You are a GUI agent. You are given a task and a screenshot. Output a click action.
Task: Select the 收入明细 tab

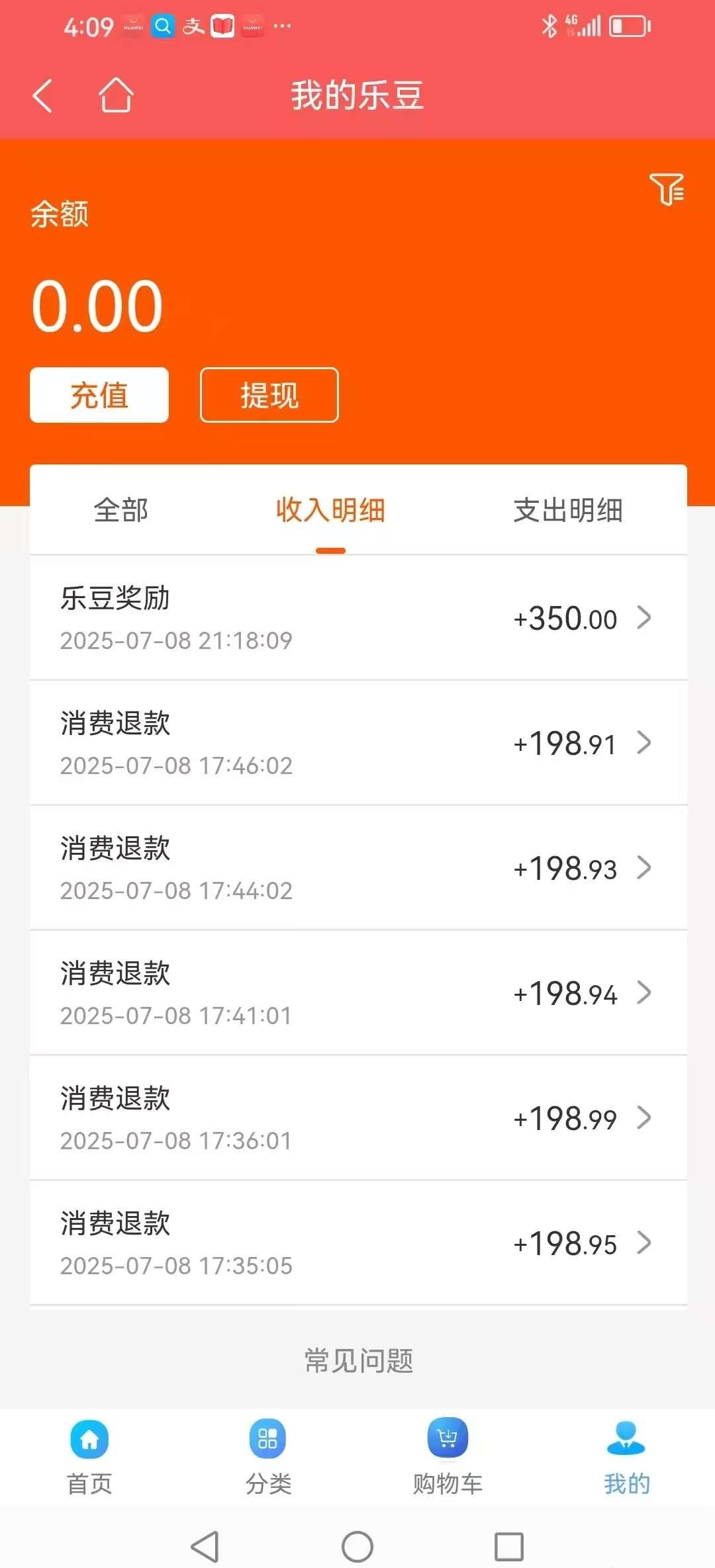point(330,510)
